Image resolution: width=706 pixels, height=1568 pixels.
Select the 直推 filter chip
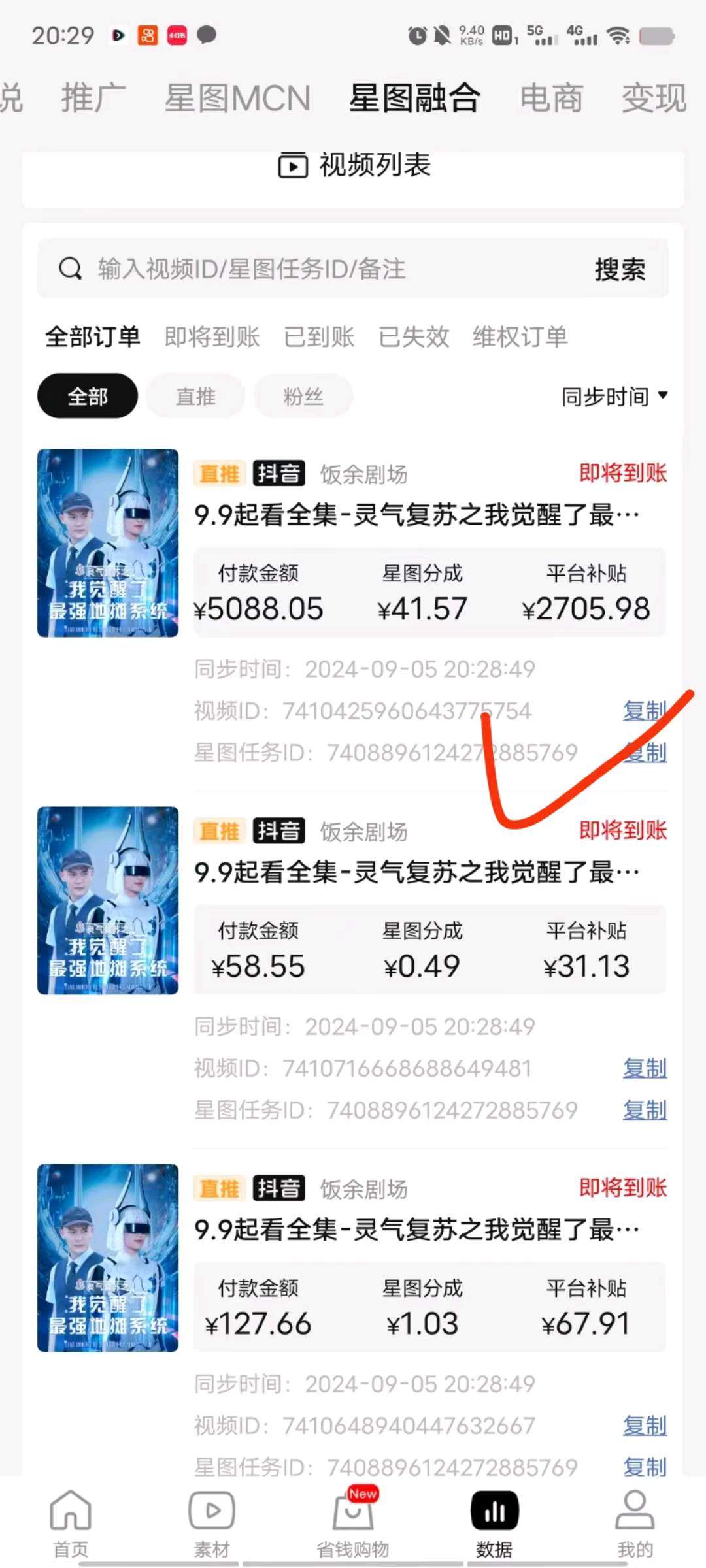pos(195,396)
